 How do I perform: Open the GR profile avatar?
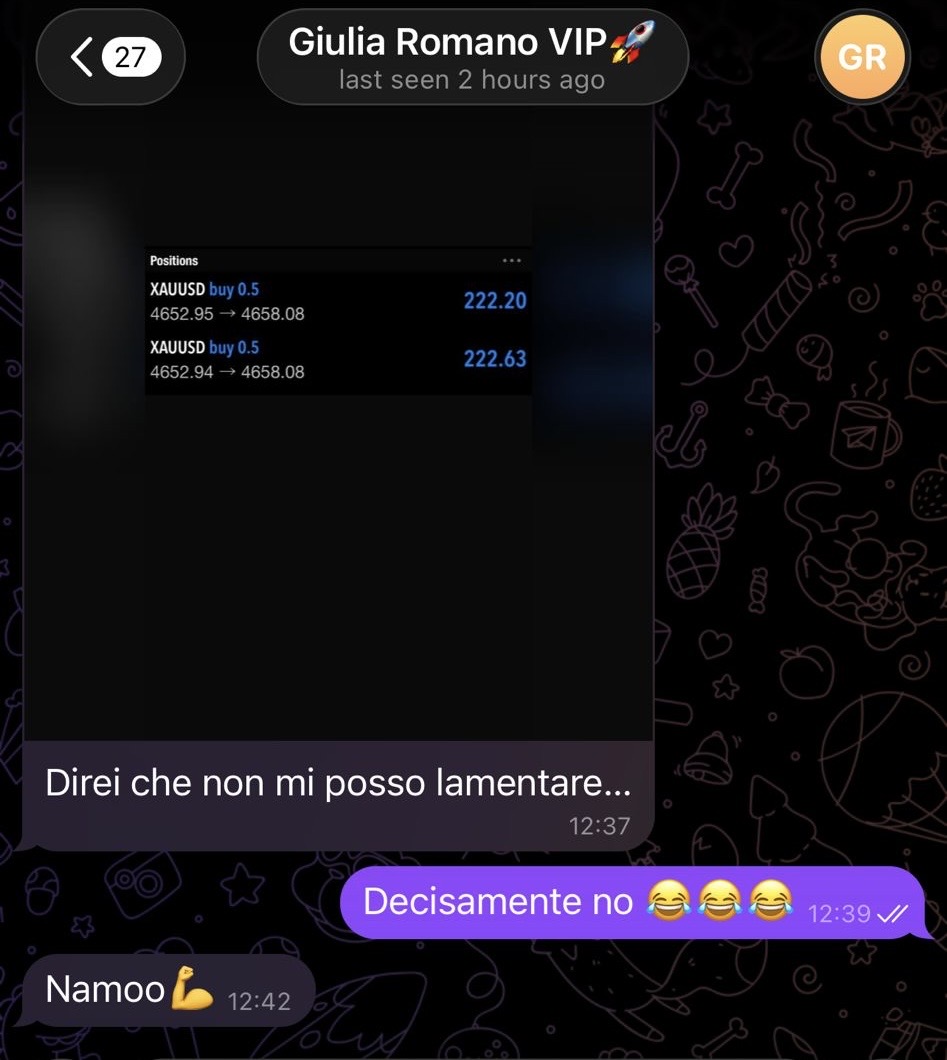click(862, 57)
